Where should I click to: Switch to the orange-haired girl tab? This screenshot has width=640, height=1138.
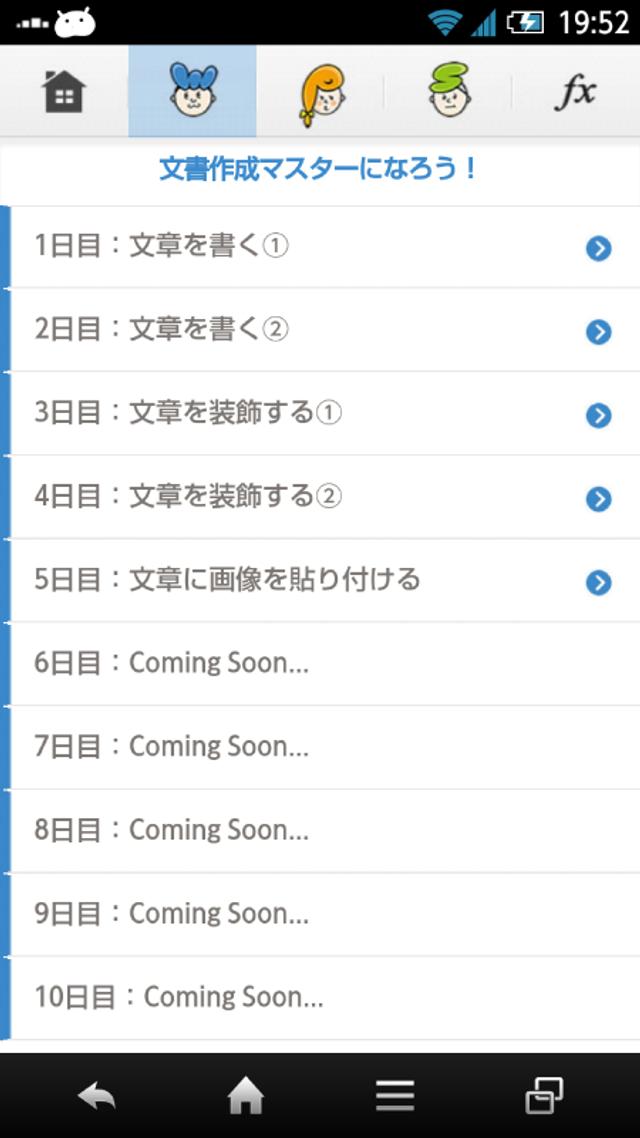coord(320,91)
